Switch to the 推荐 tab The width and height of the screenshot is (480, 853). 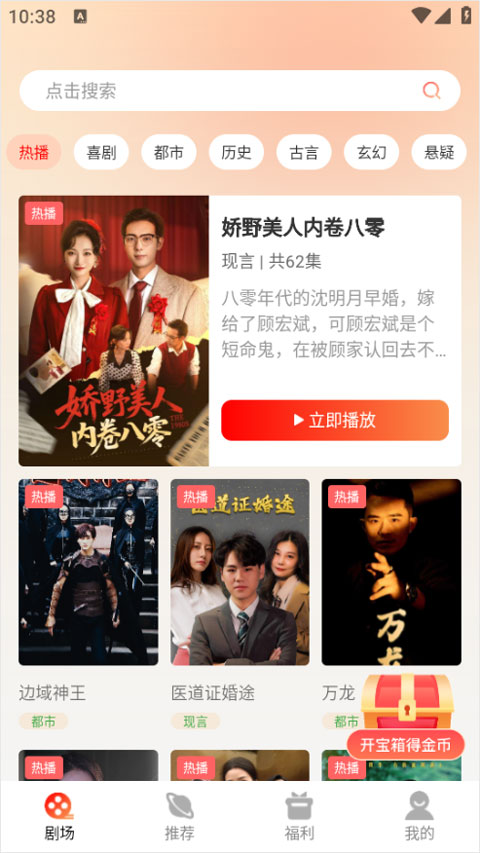point(180,816)
